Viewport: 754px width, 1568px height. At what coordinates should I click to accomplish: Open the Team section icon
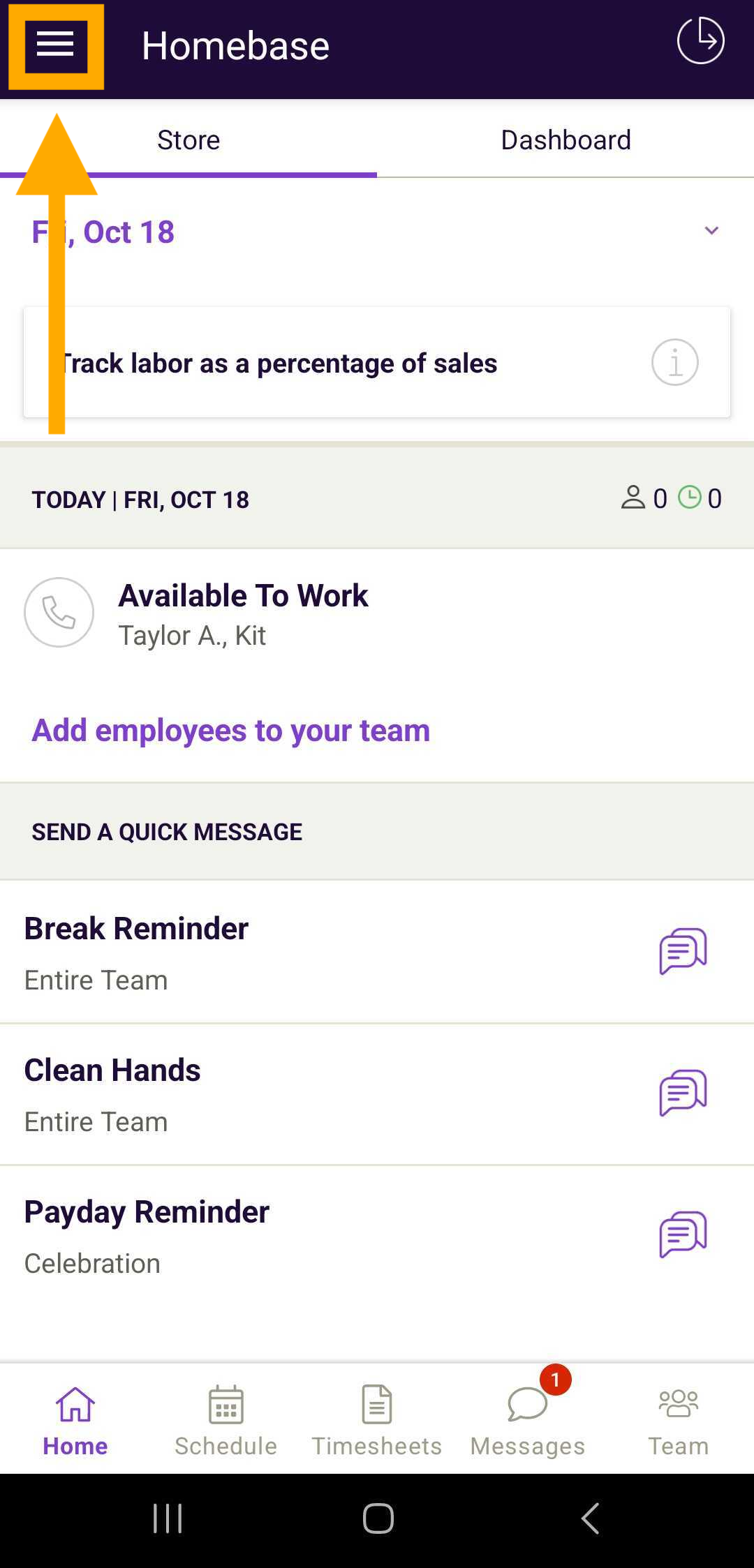[678, 1404]
